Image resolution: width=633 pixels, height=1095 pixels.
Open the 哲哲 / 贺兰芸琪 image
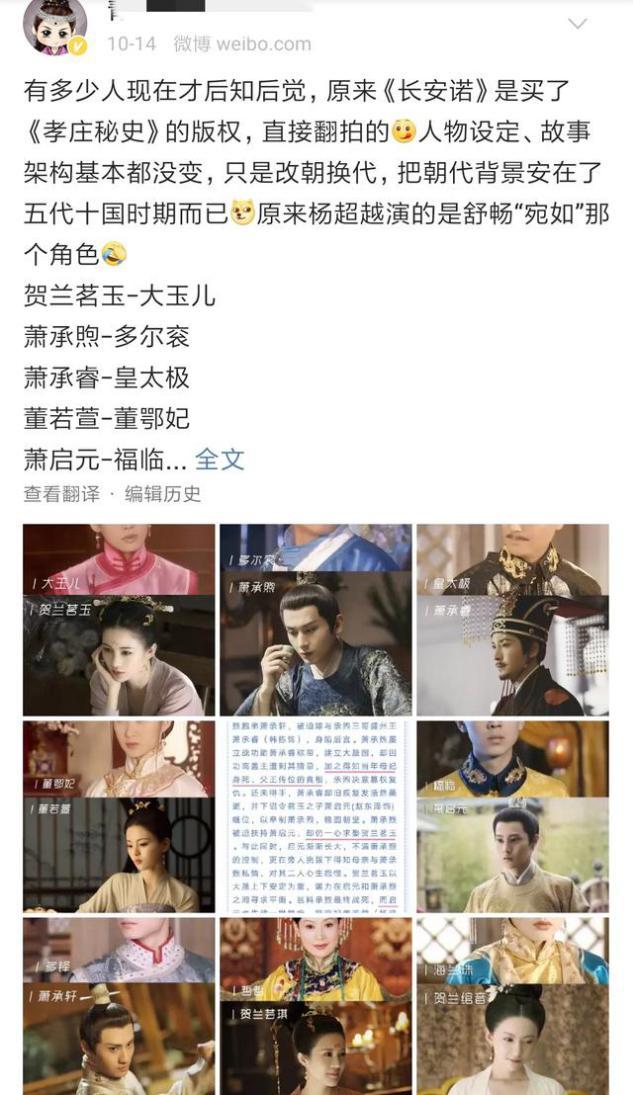pos(315,1005)
